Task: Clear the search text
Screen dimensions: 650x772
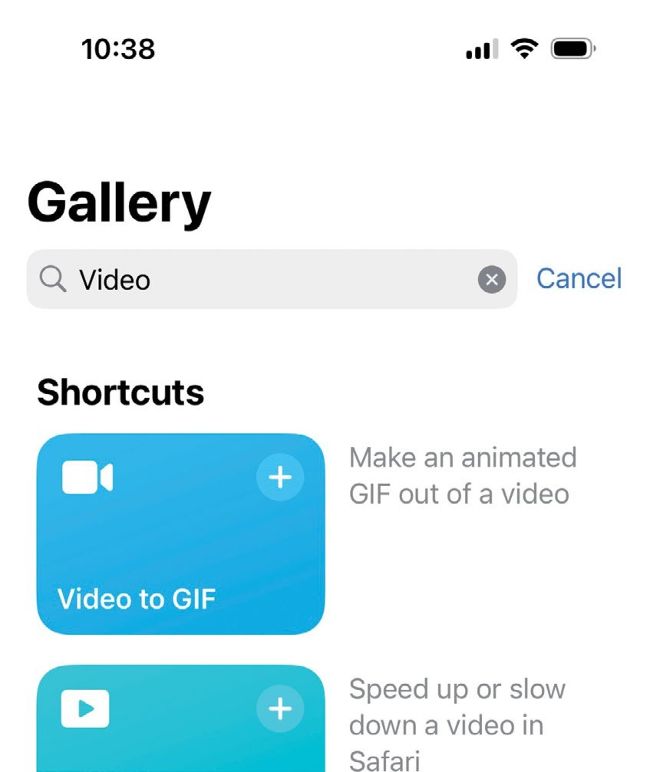Action: tap(491, 280)
